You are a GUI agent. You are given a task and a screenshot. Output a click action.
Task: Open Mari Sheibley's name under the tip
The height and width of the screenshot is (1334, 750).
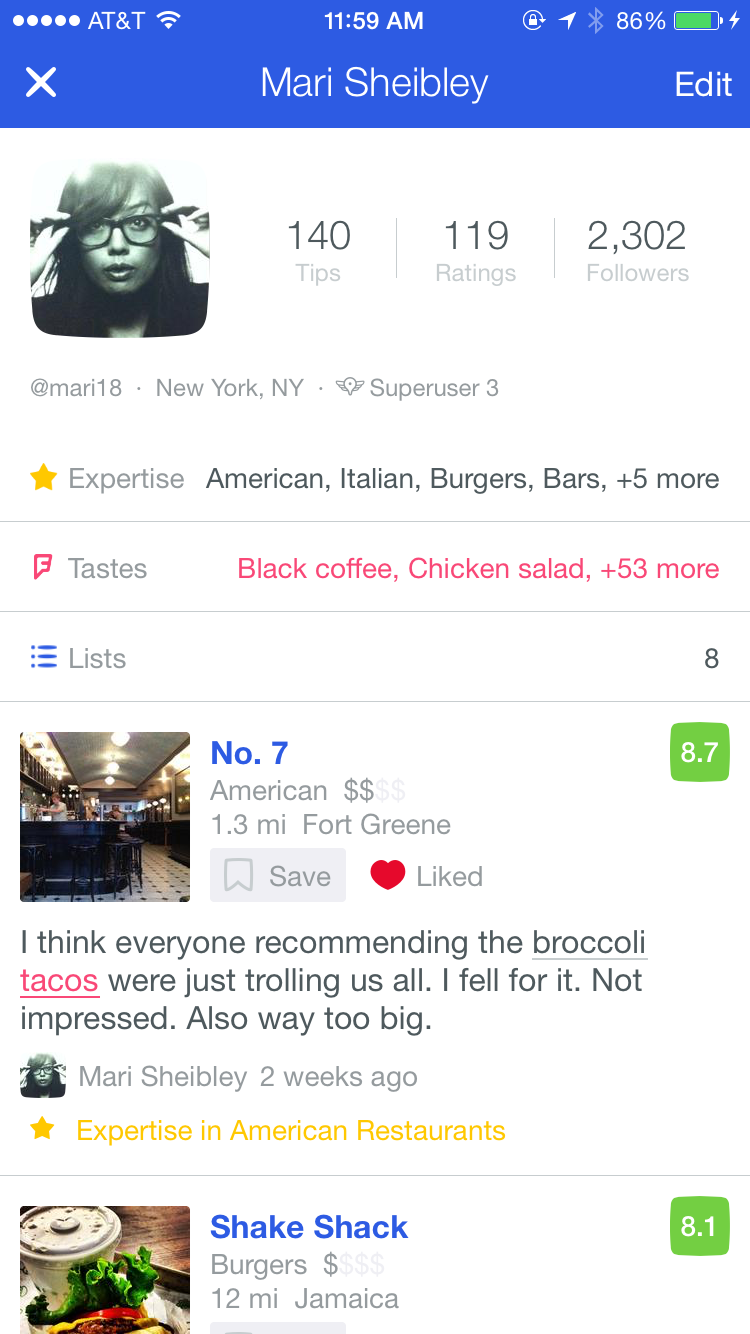click(162, 1077)
